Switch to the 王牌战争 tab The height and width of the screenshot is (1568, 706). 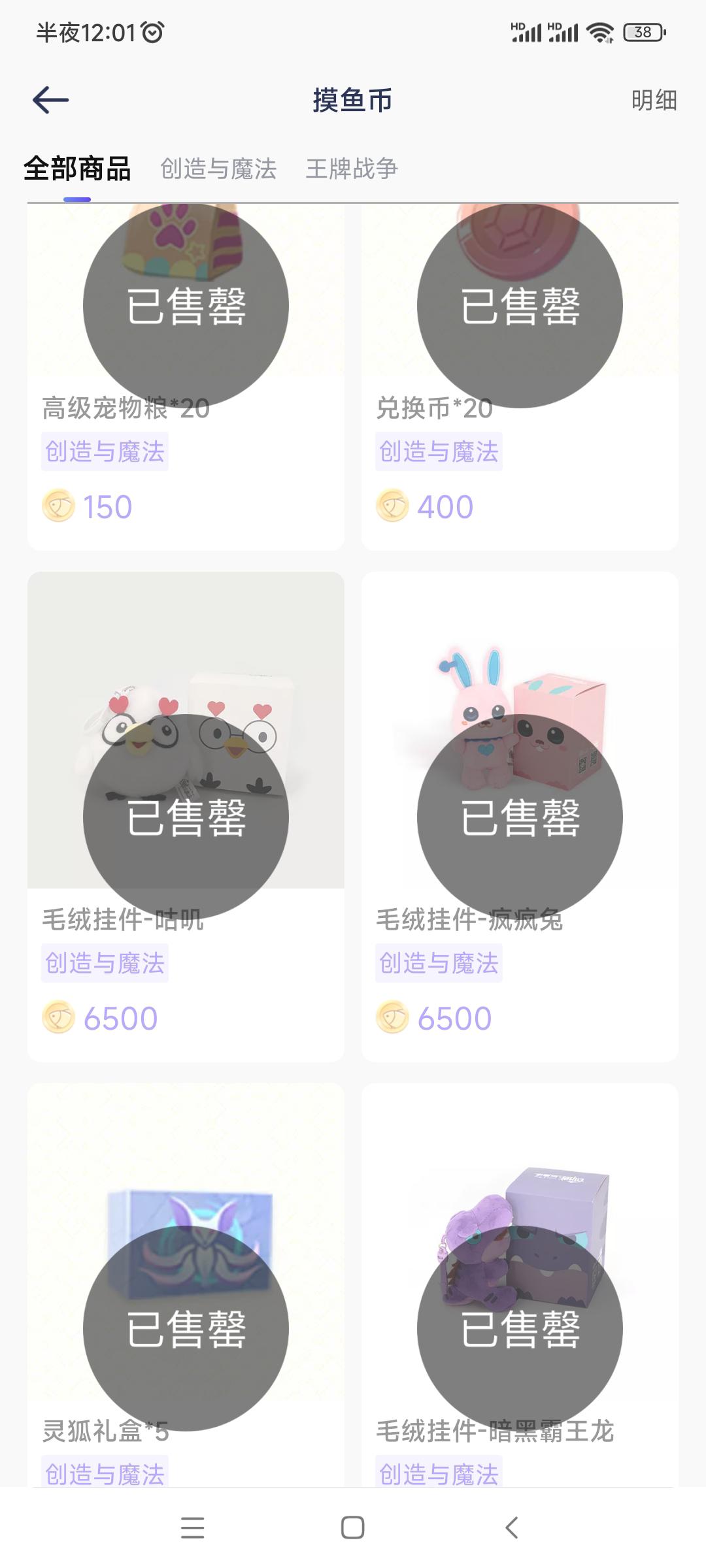pyautogui.click(x=352, y=169)
